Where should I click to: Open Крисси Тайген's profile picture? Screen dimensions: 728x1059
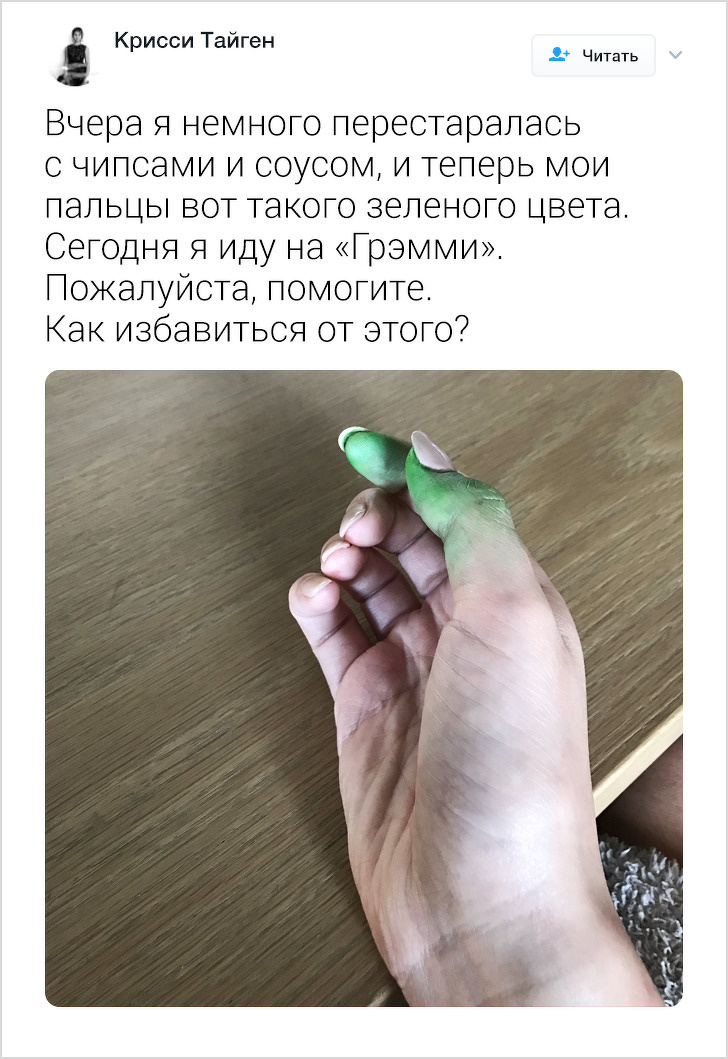71,57
